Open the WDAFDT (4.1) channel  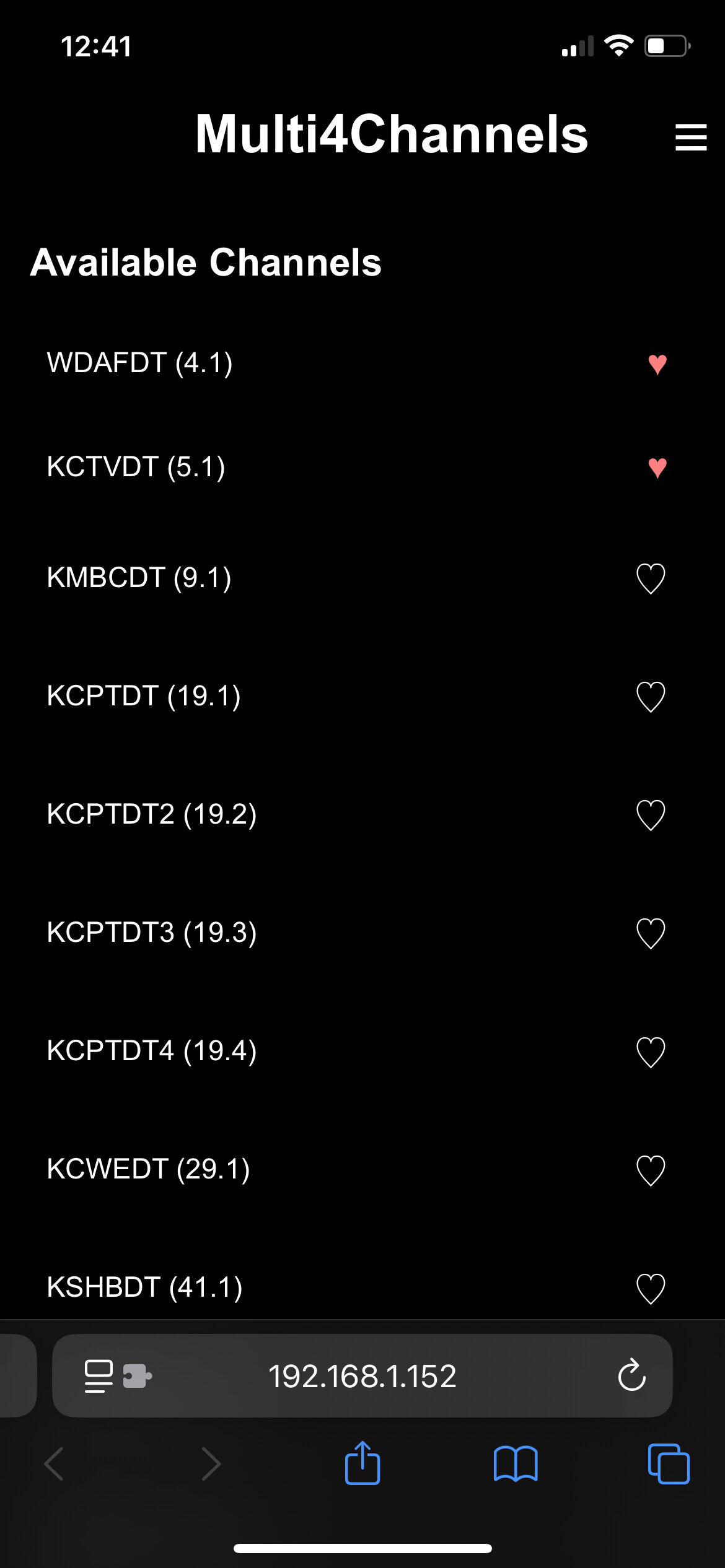140,363
